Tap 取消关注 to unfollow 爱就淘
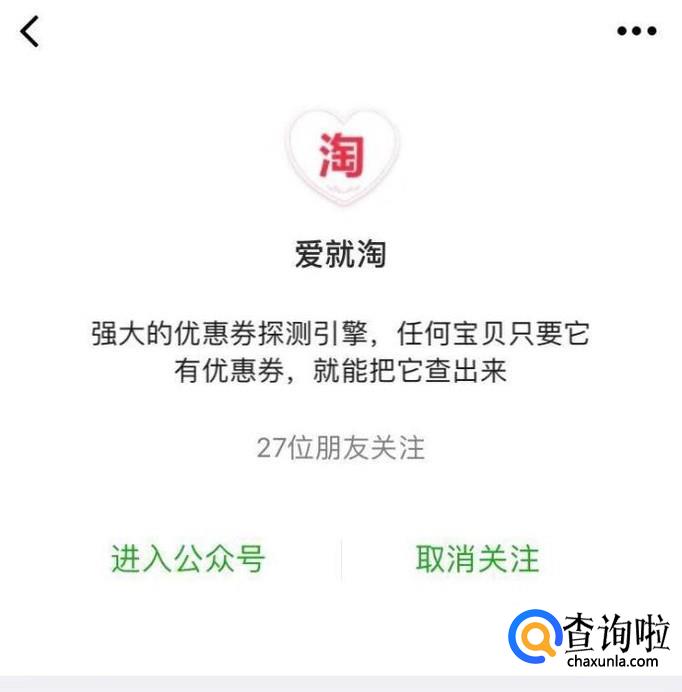 pyautogui.click(x=477, y=558)
